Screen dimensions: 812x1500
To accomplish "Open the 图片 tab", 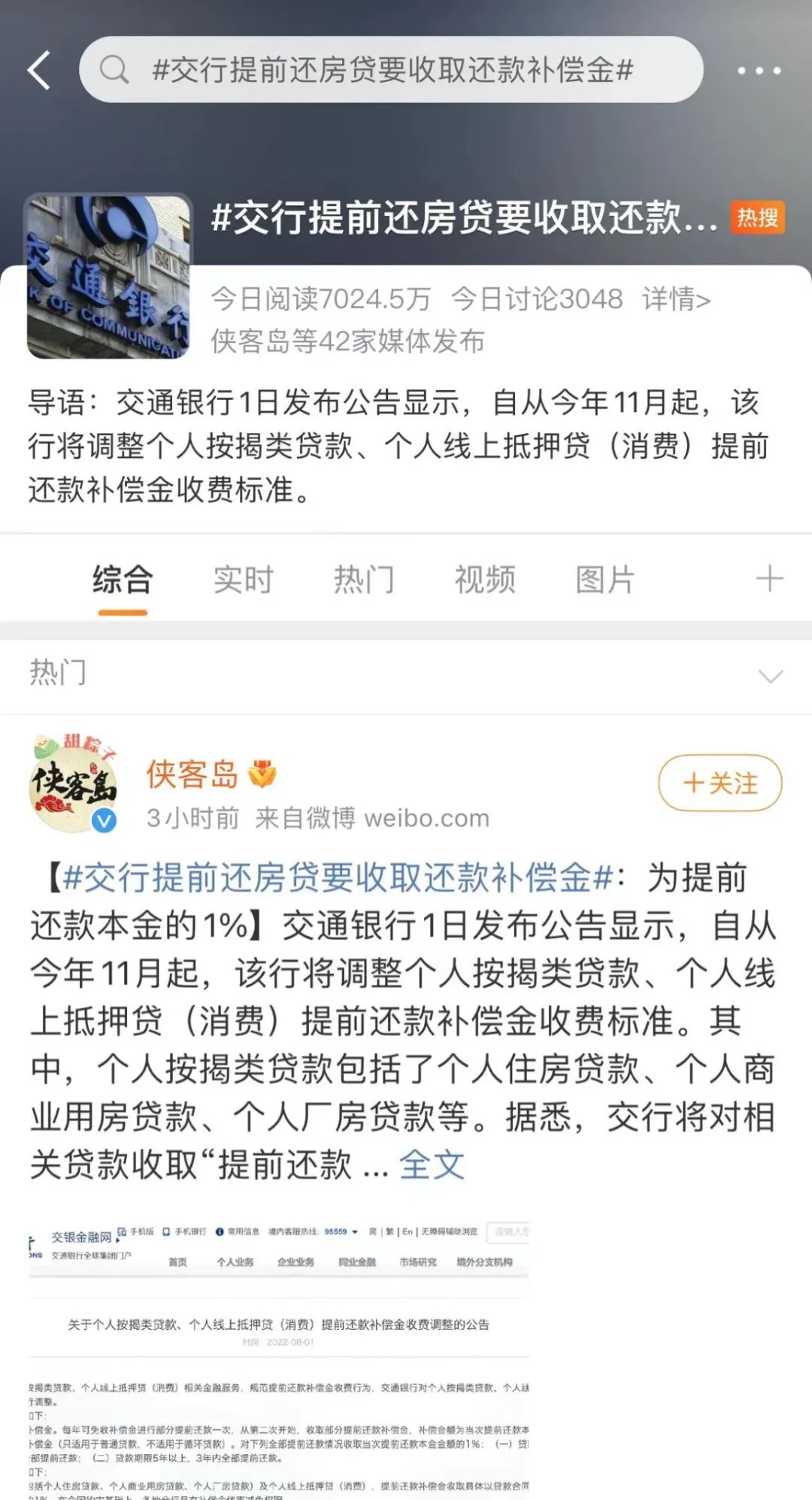I will [605, 580].
